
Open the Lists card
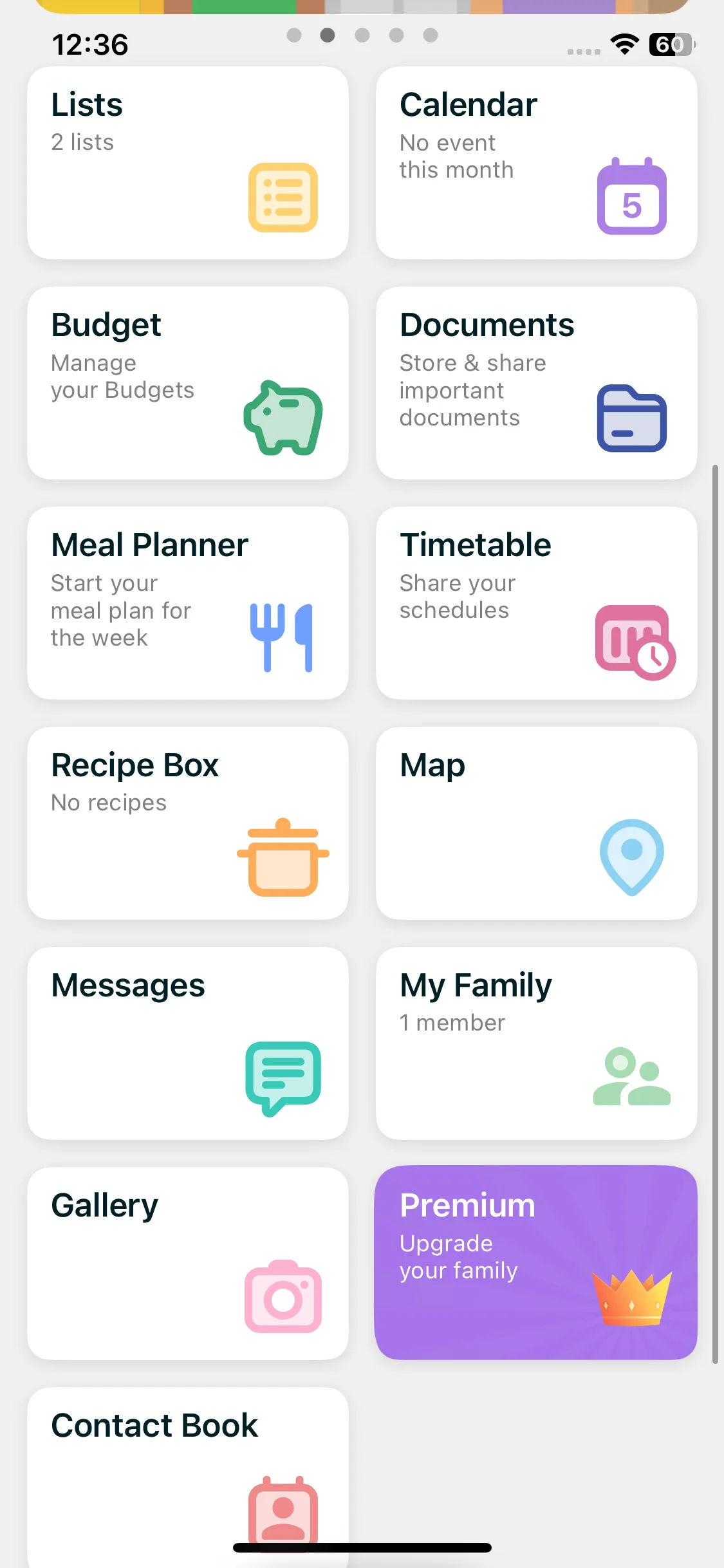187,163
